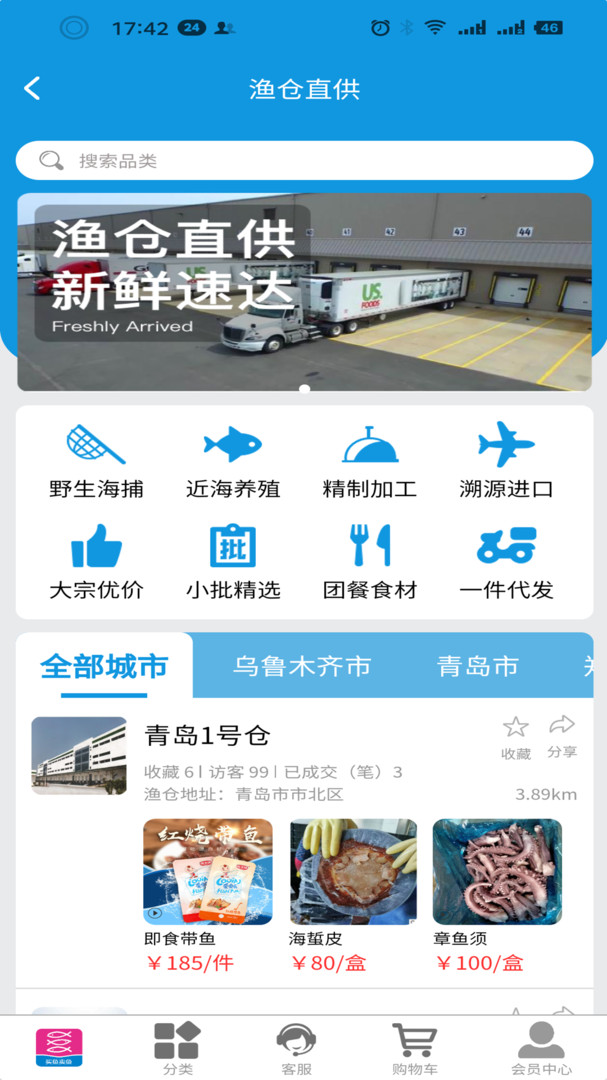
Task: Open the 渔仓直供 新鲜速达 banner
Action: pos(304,291)
